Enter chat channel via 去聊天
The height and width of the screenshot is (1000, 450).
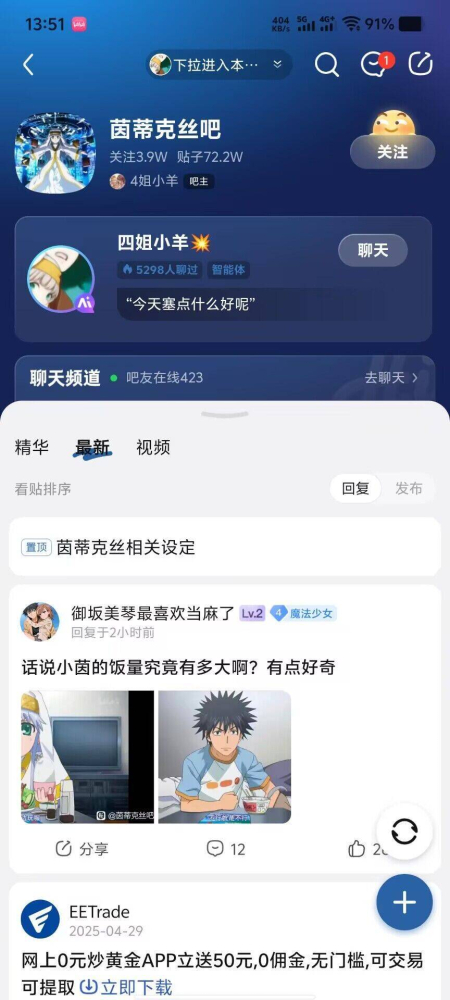pos(391,378)
